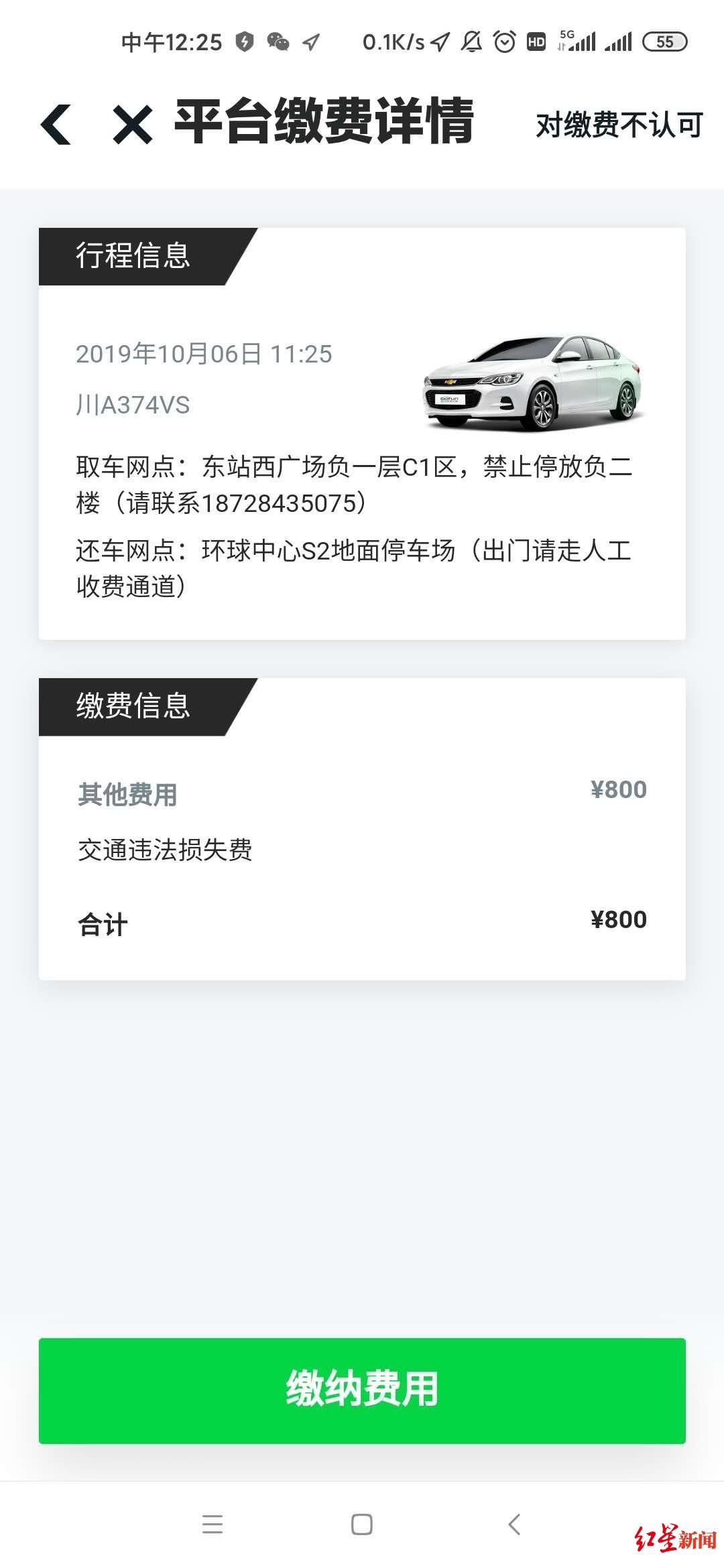Image resolution: width=724 pixels, height=1568 pixels.
Task: Tap the HD voice indicator icon
Action: click(535, 42)
